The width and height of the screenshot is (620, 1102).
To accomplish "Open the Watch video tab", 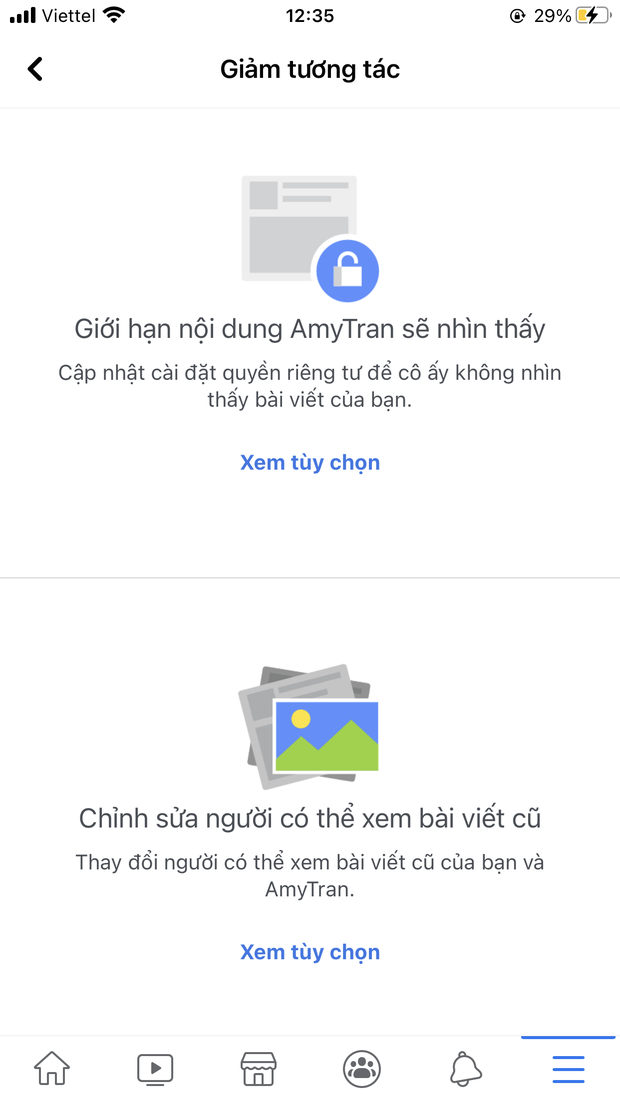I will 155,1069.
